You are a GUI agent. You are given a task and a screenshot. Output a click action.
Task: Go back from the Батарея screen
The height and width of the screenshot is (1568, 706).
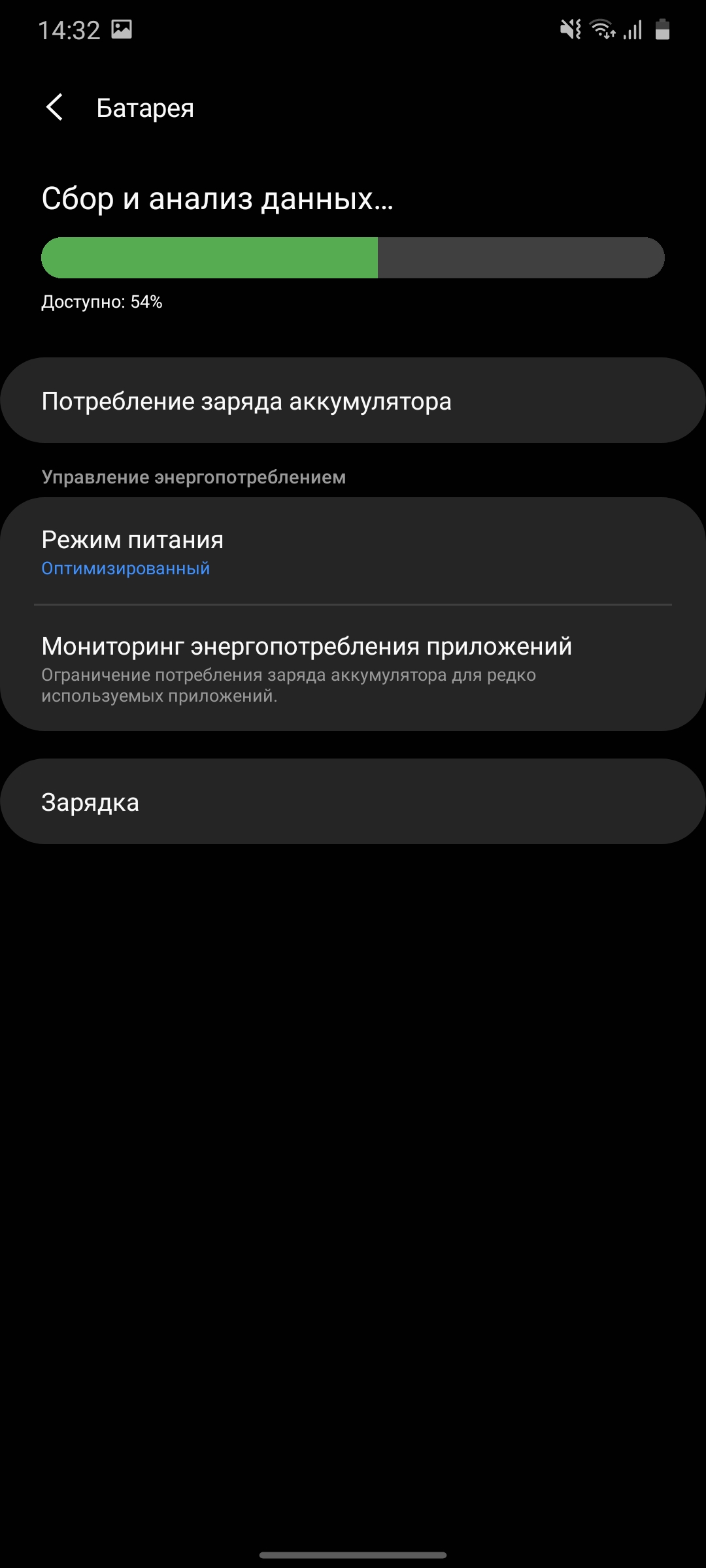pyautogui.click(x=55, y=107)
